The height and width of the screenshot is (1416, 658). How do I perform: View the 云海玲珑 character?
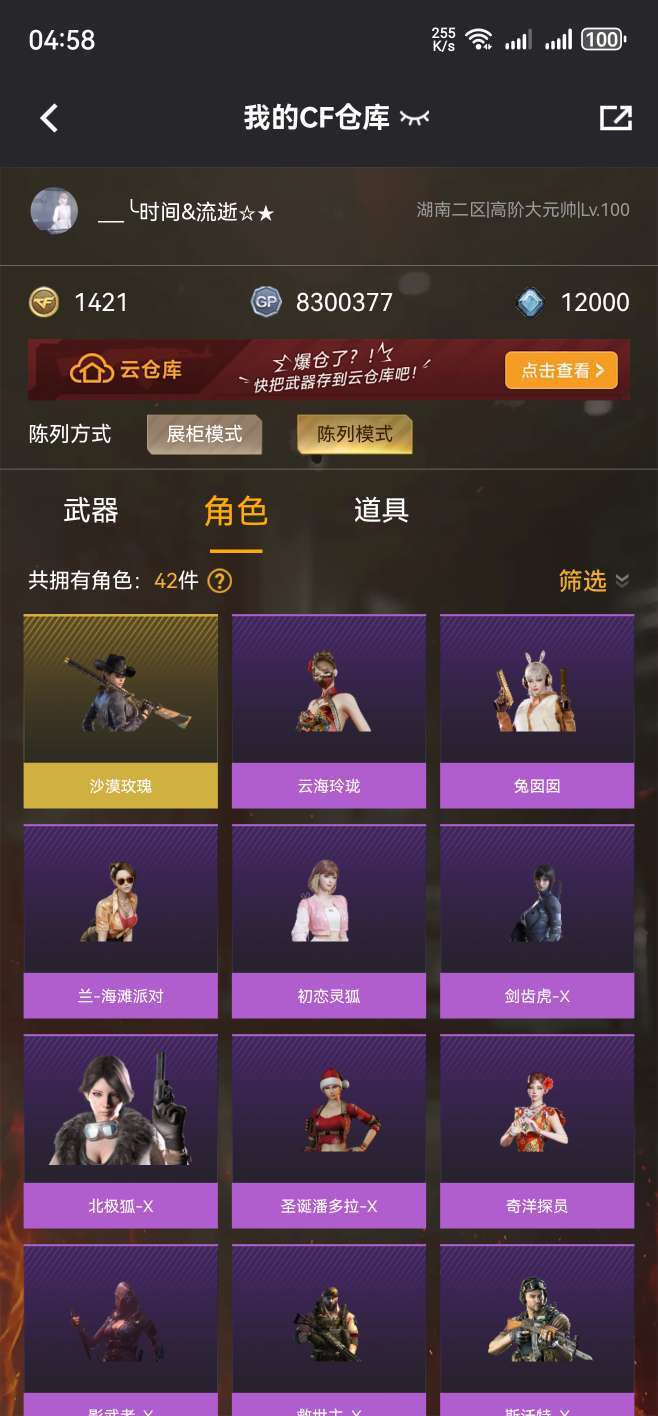coord(329,710)
